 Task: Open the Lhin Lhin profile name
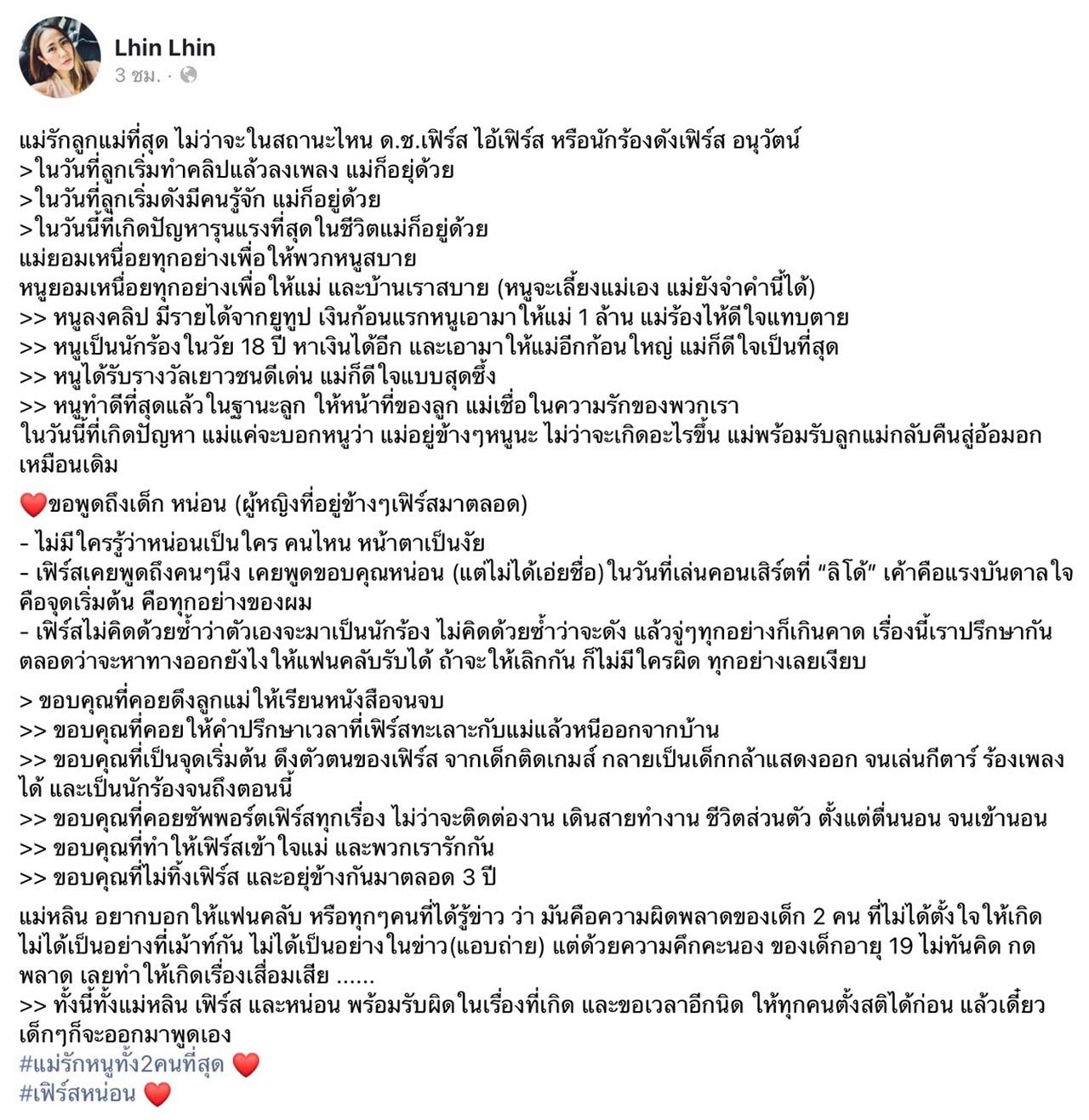[x=165, y=48]
